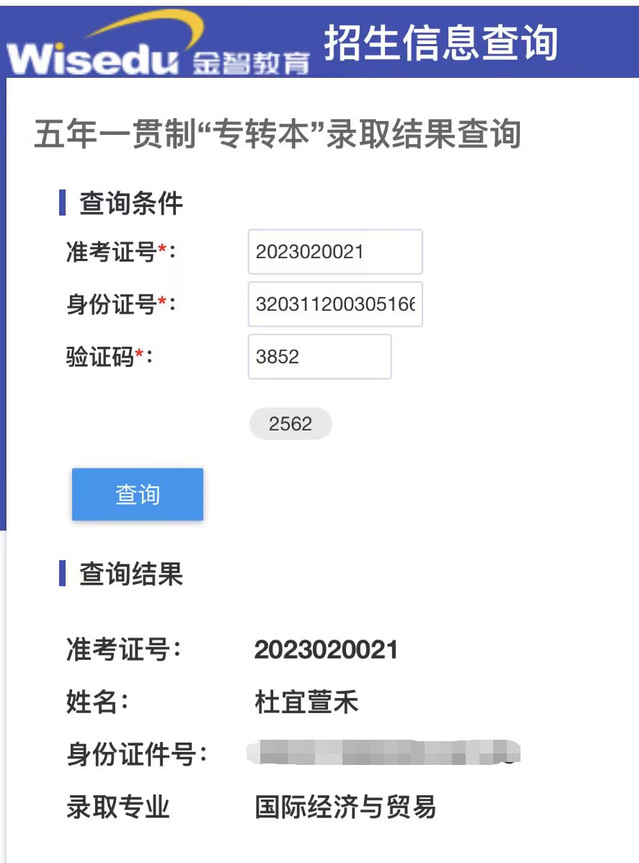Submit the form with 查询 button
Screen dimensions: 639x863
138,494
